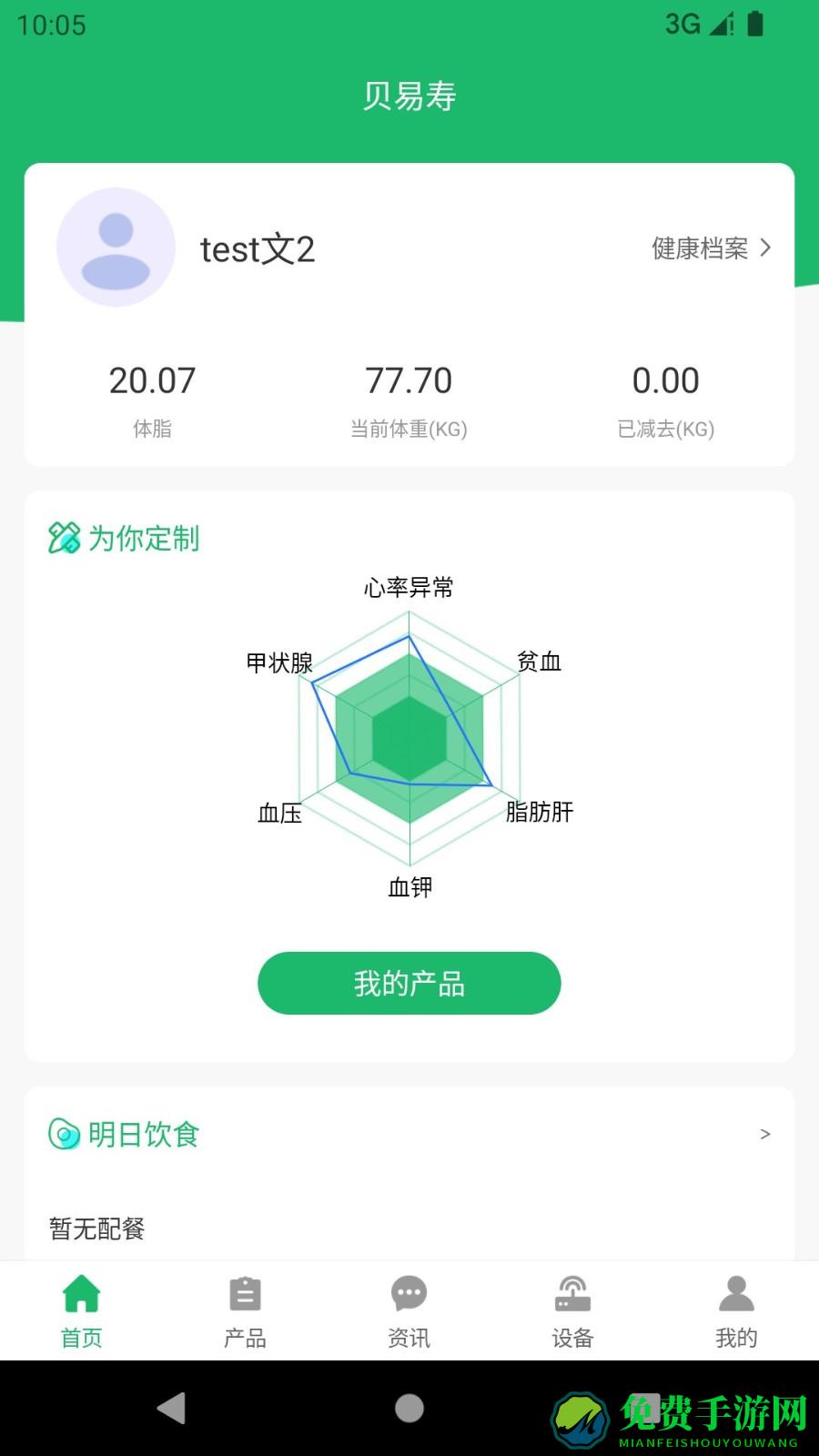Switch to the 首页 tab
Screen dimensions: 819x1456
(x=80, y=1311)
